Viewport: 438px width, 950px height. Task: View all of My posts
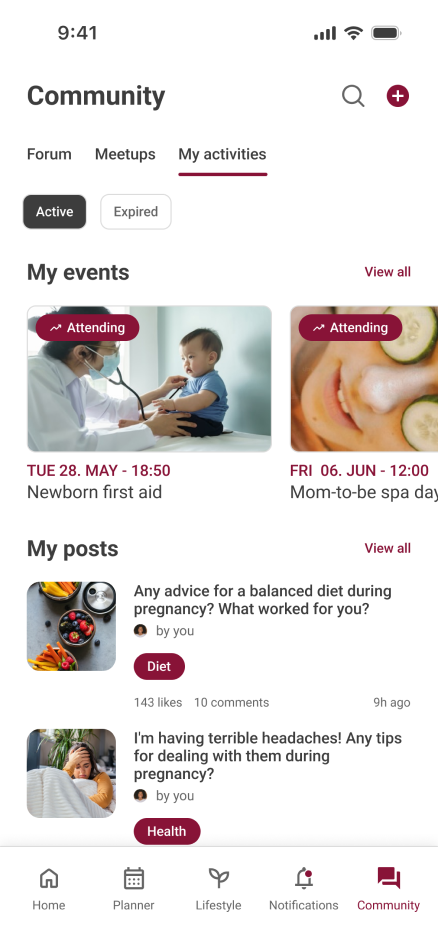coord(388,548)
